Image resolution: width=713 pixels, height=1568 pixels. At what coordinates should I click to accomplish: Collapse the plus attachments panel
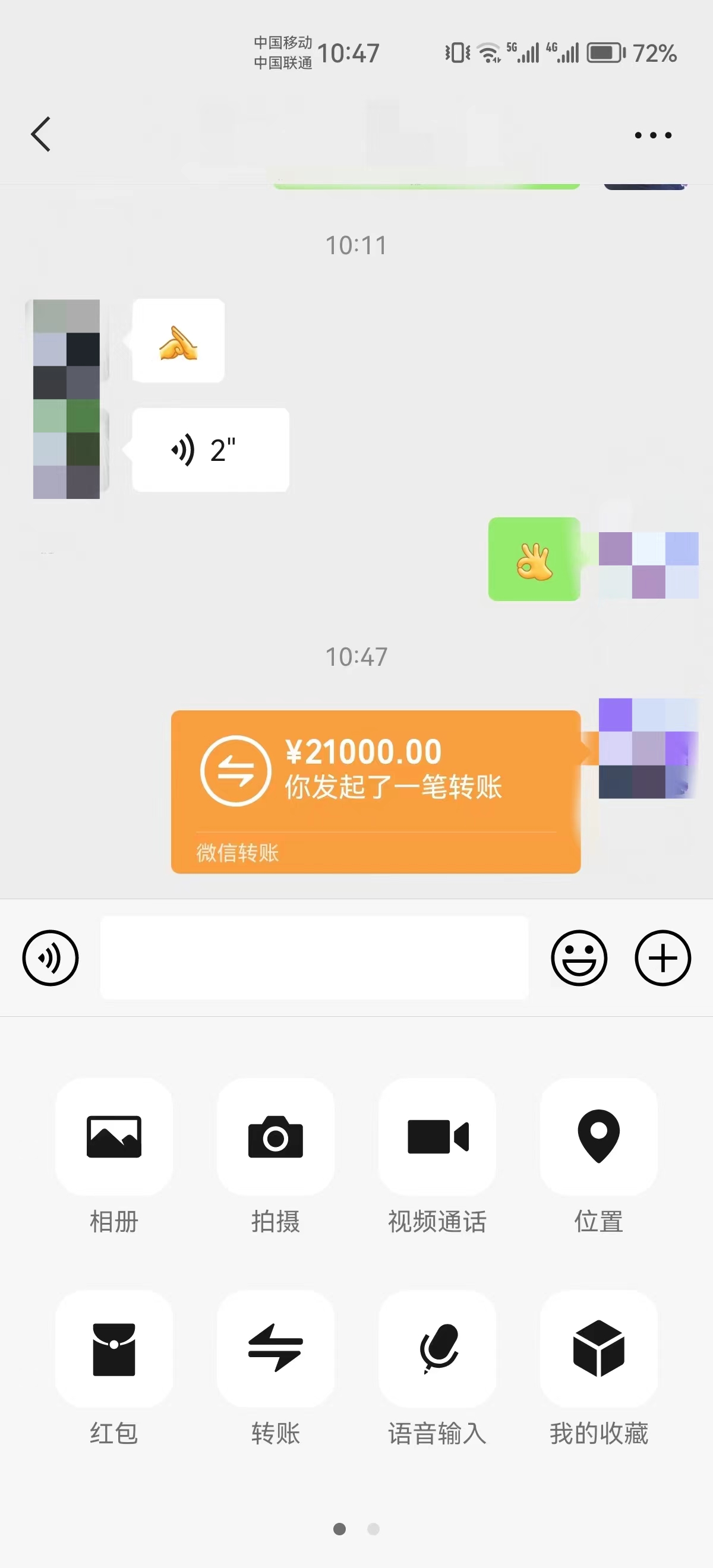pyautogui.click(x=662, y=958)
